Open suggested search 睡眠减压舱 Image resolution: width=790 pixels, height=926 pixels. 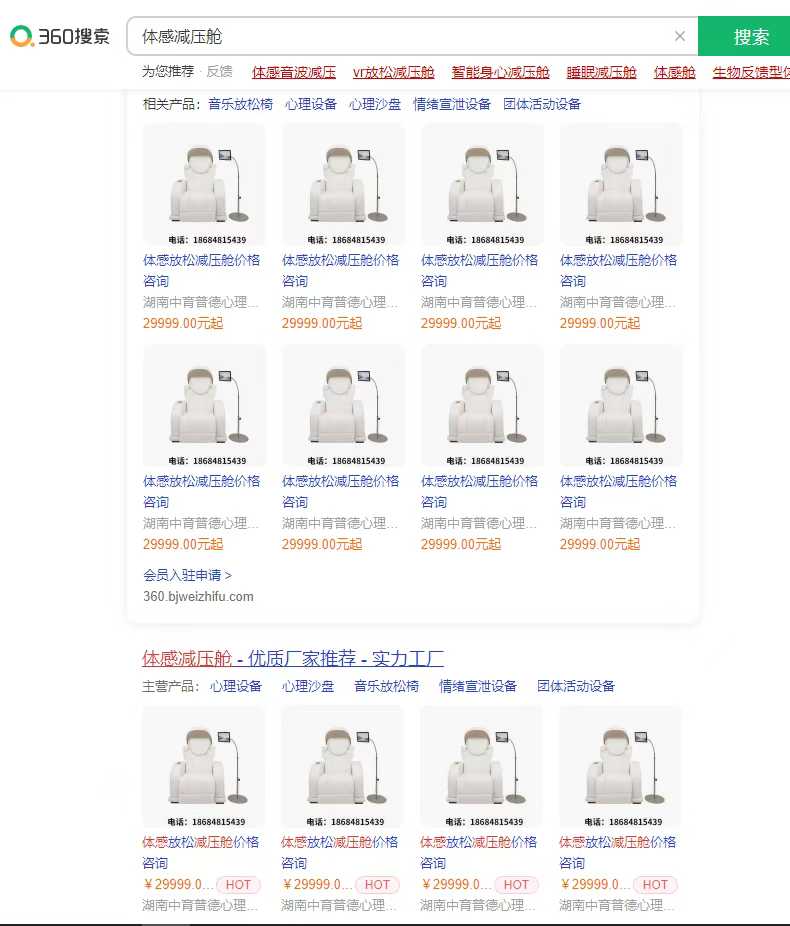click(601, 72)
